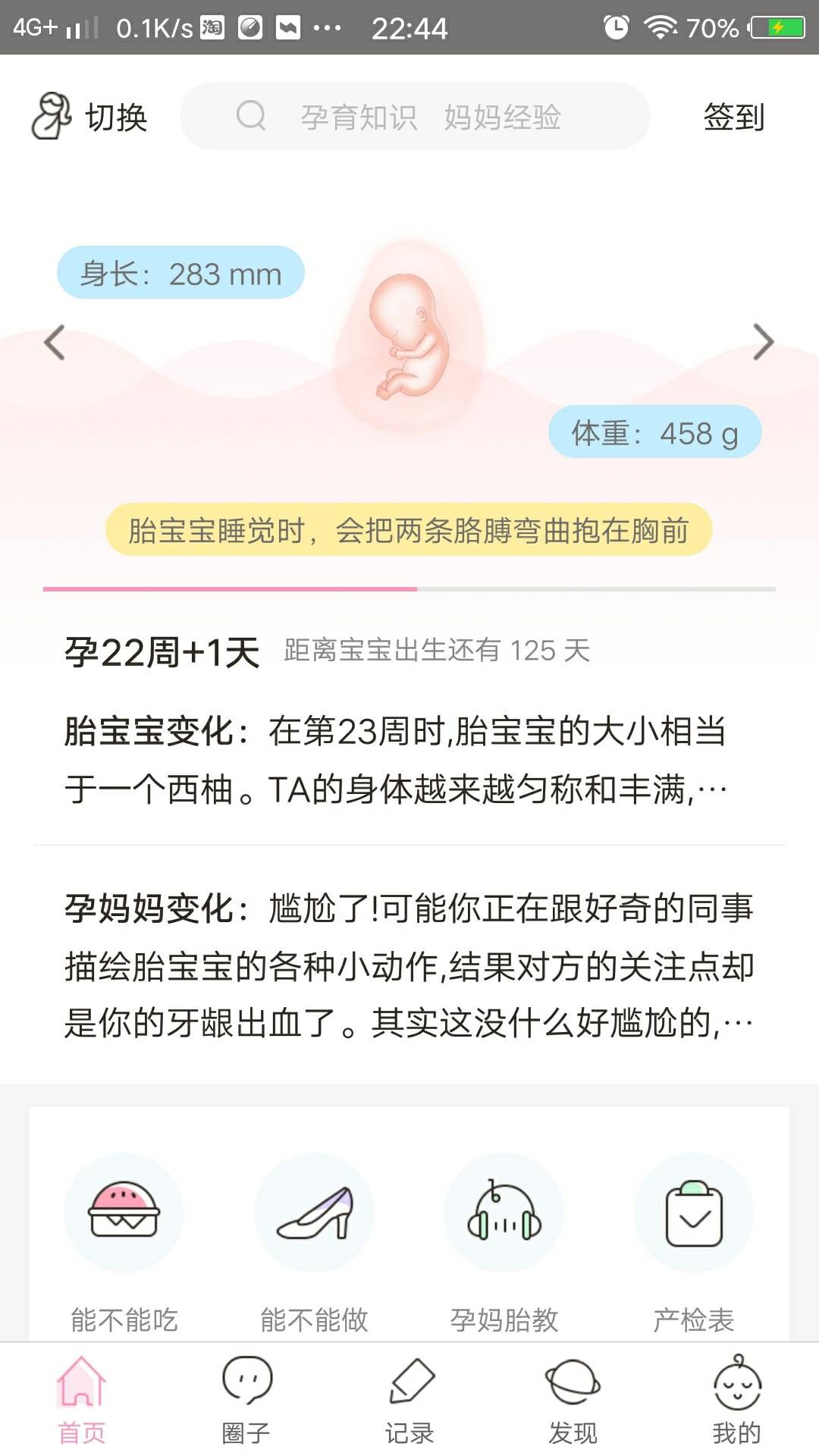The height and width of the screenshot is (1456, 819).
Task: Tap 签到 to check in
Action: click(733, 117)
